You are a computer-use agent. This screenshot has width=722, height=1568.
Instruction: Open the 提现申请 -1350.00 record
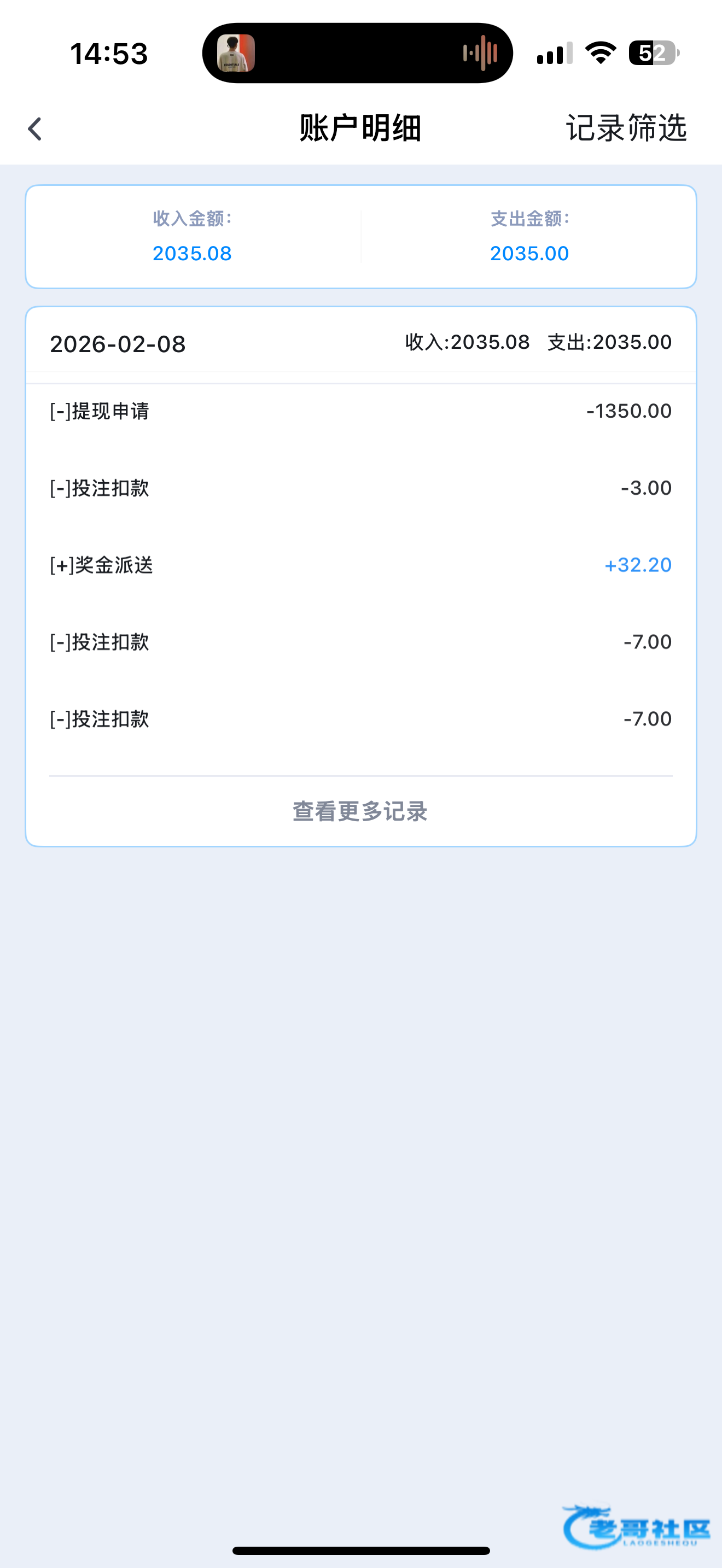tap(361, 412)
